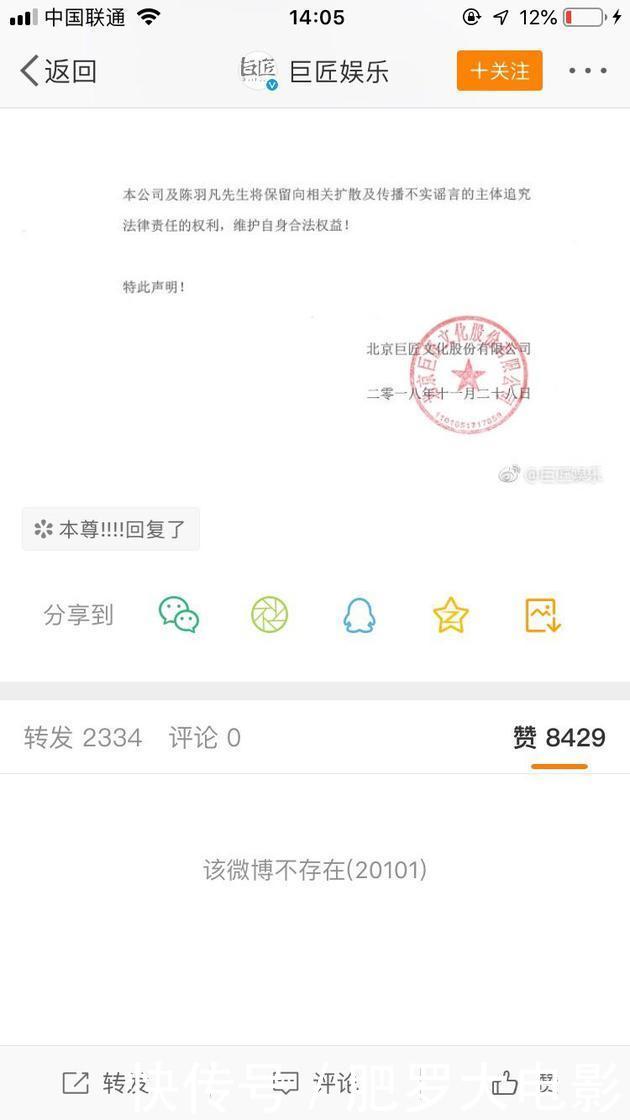Repost with the bottom 转发 button
Screen dimensions: 630x1120
pos(105,1082)
